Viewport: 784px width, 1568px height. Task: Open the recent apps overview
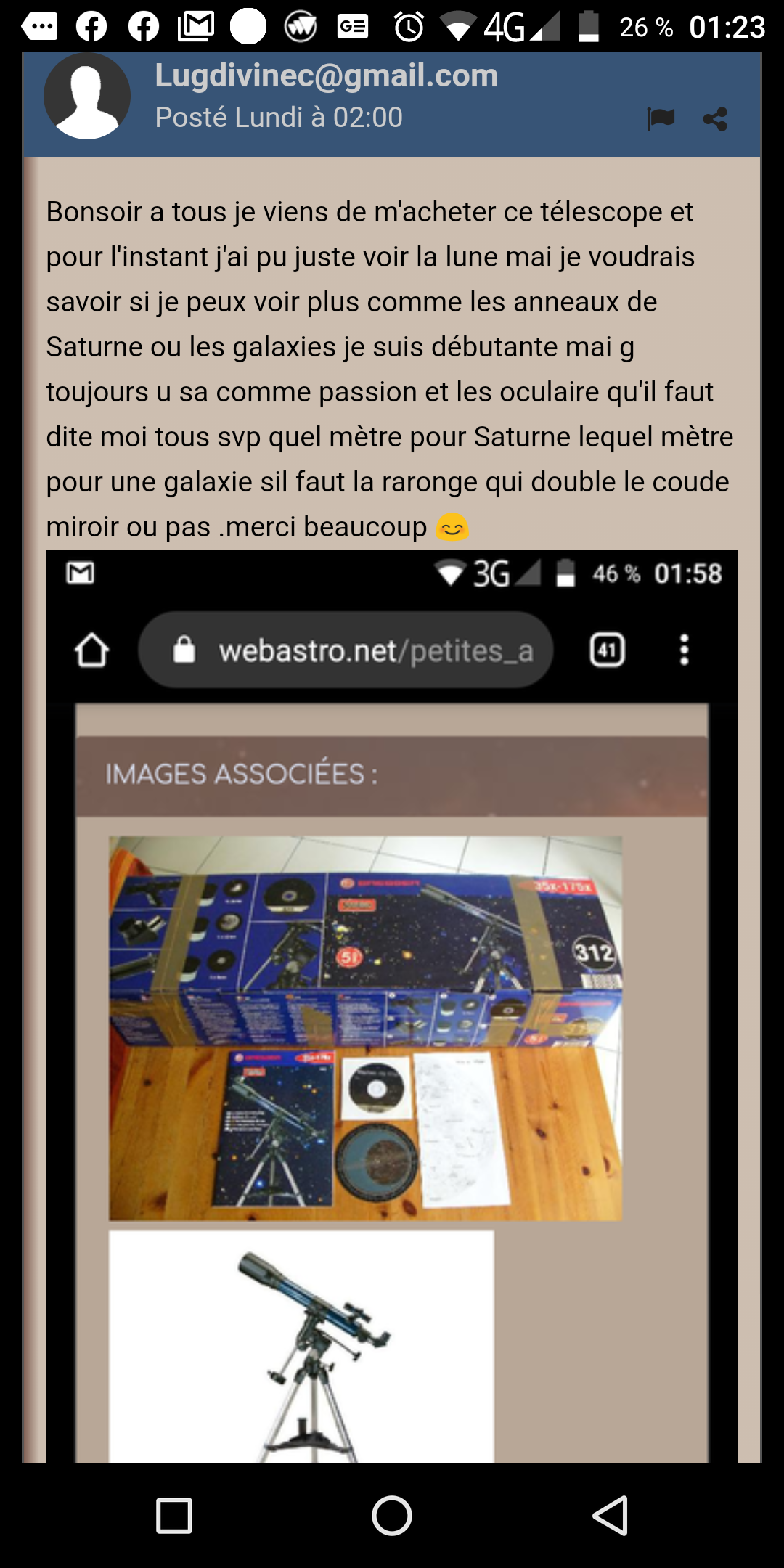pyautogui.click(x=174, y=1516)
